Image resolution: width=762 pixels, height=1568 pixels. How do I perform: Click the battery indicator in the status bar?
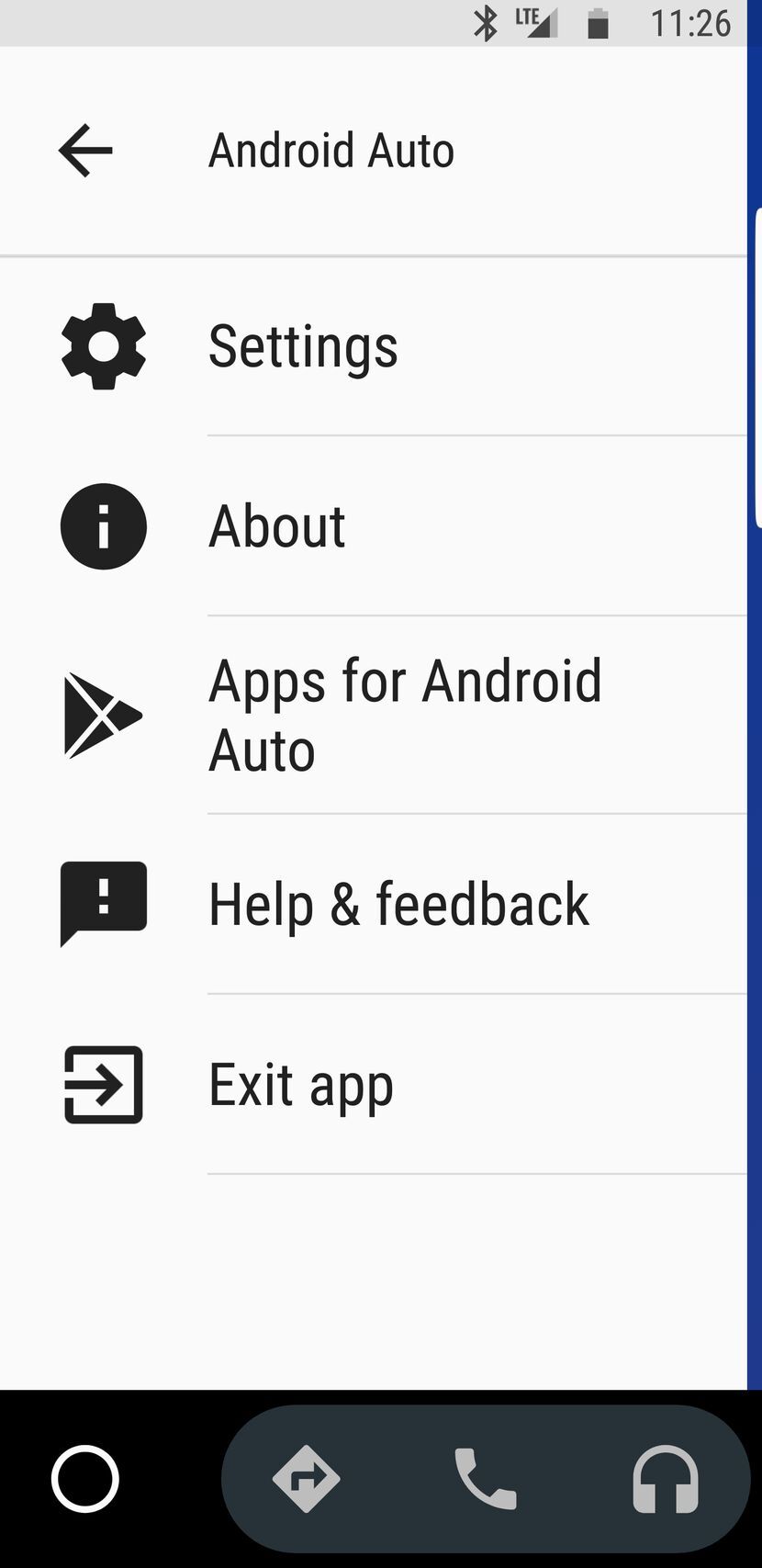tap(599, 25)
